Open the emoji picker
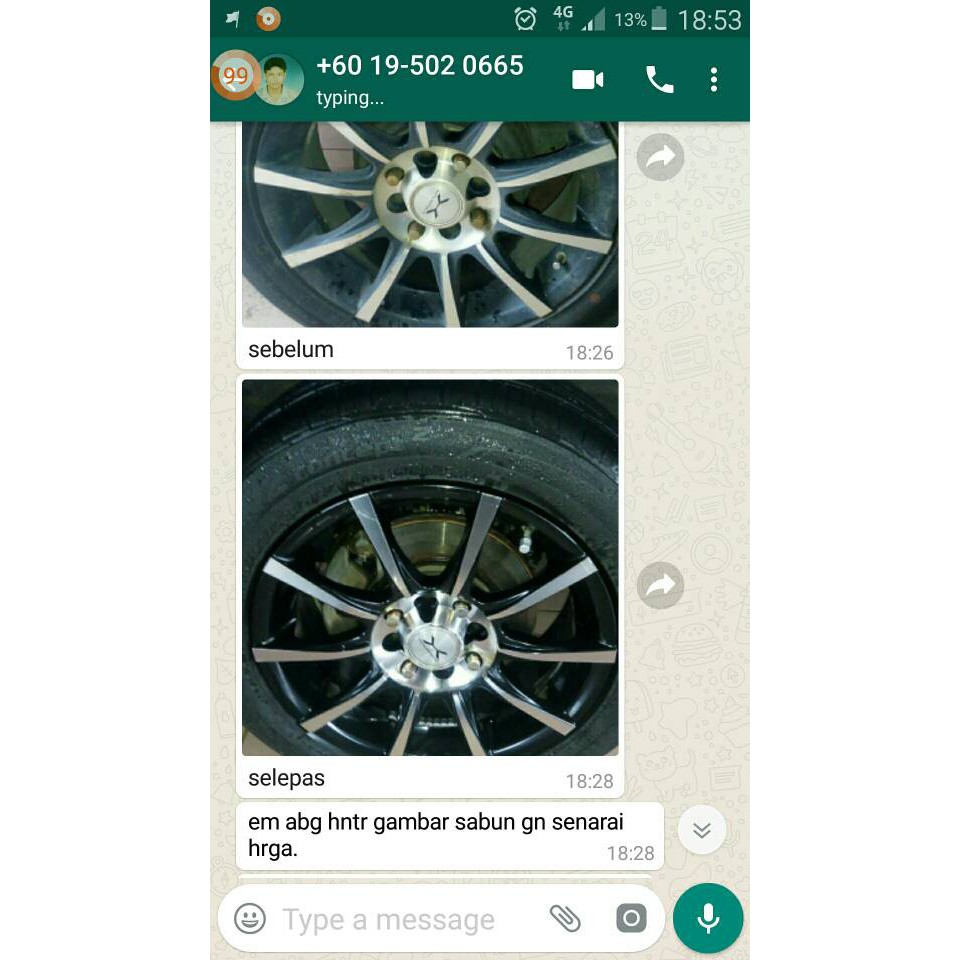 [x=250, y=918]
